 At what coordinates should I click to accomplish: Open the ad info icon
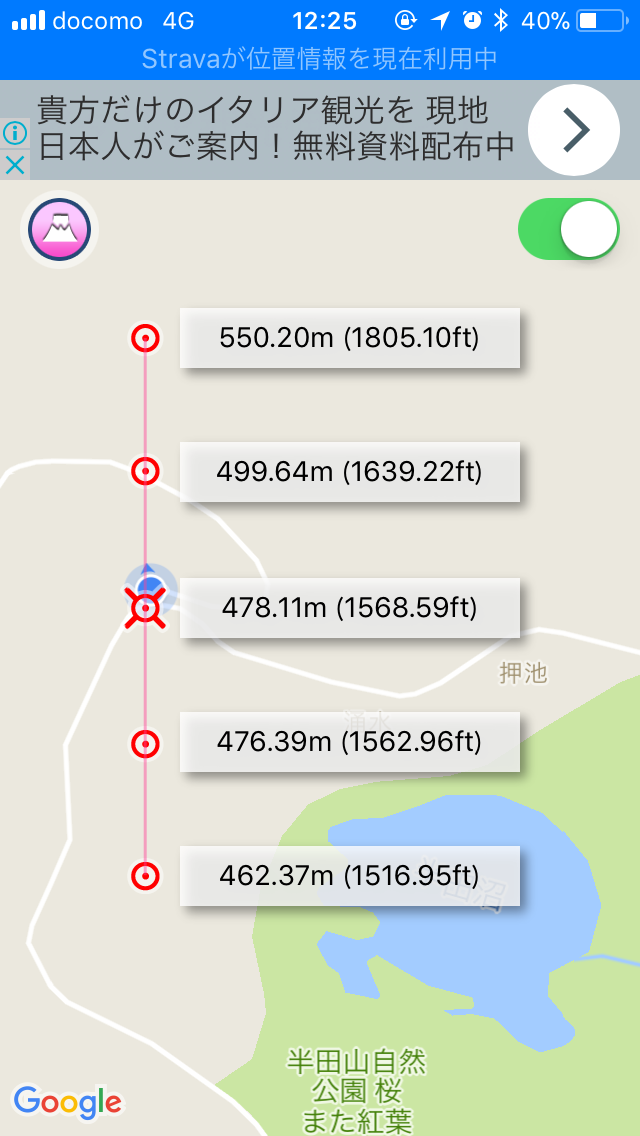[14, 133]
